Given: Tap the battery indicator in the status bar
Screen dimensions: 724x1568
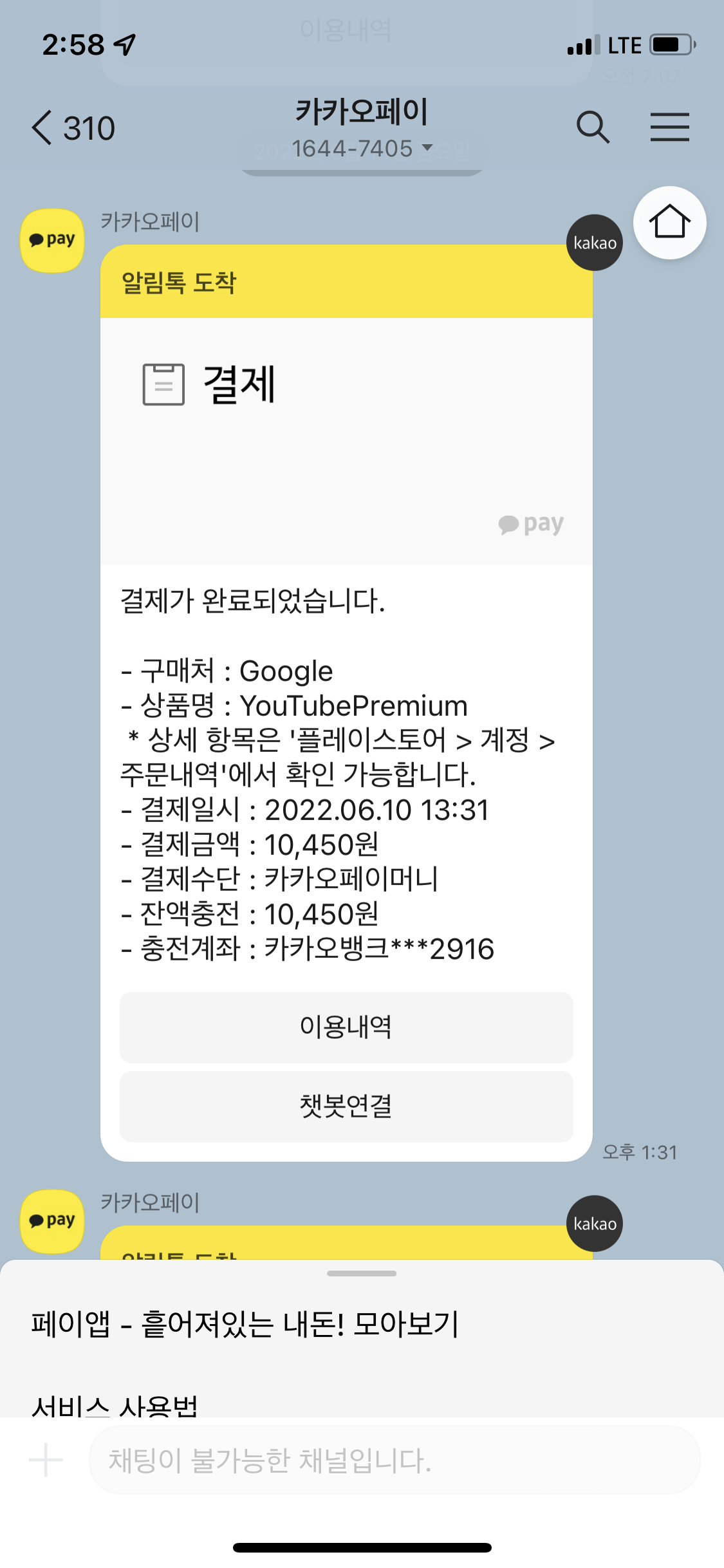Looking at the screenshot, I should (669, 44).
